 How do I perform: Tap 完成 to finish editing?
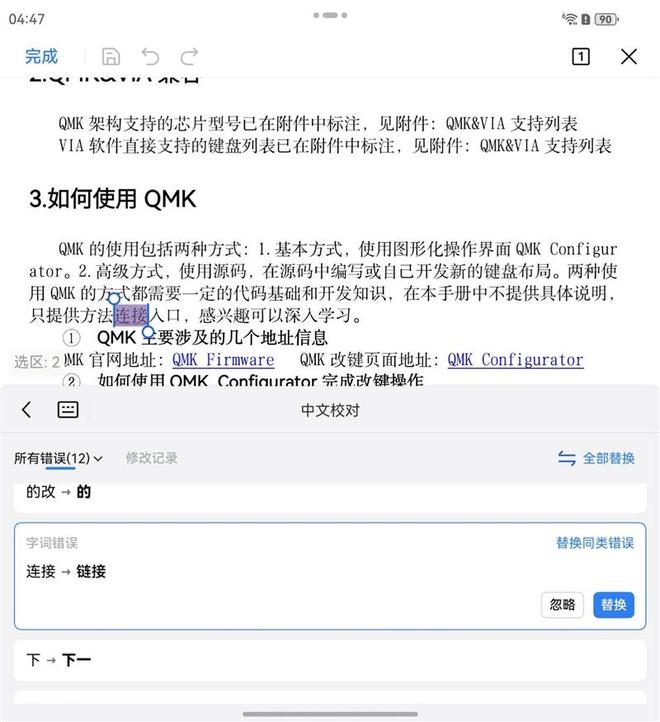(42, 56)
